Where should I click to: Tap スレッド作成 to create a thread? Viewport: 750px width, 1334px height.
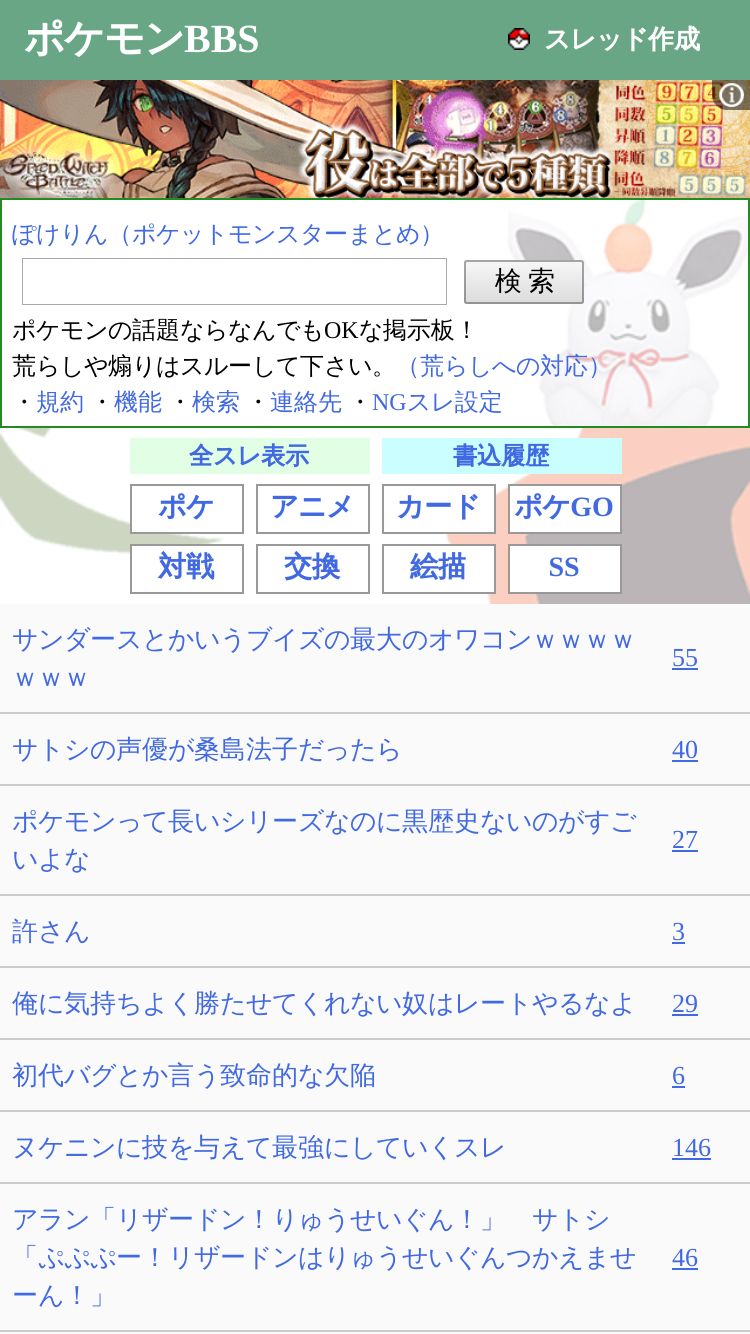point(605,40)
